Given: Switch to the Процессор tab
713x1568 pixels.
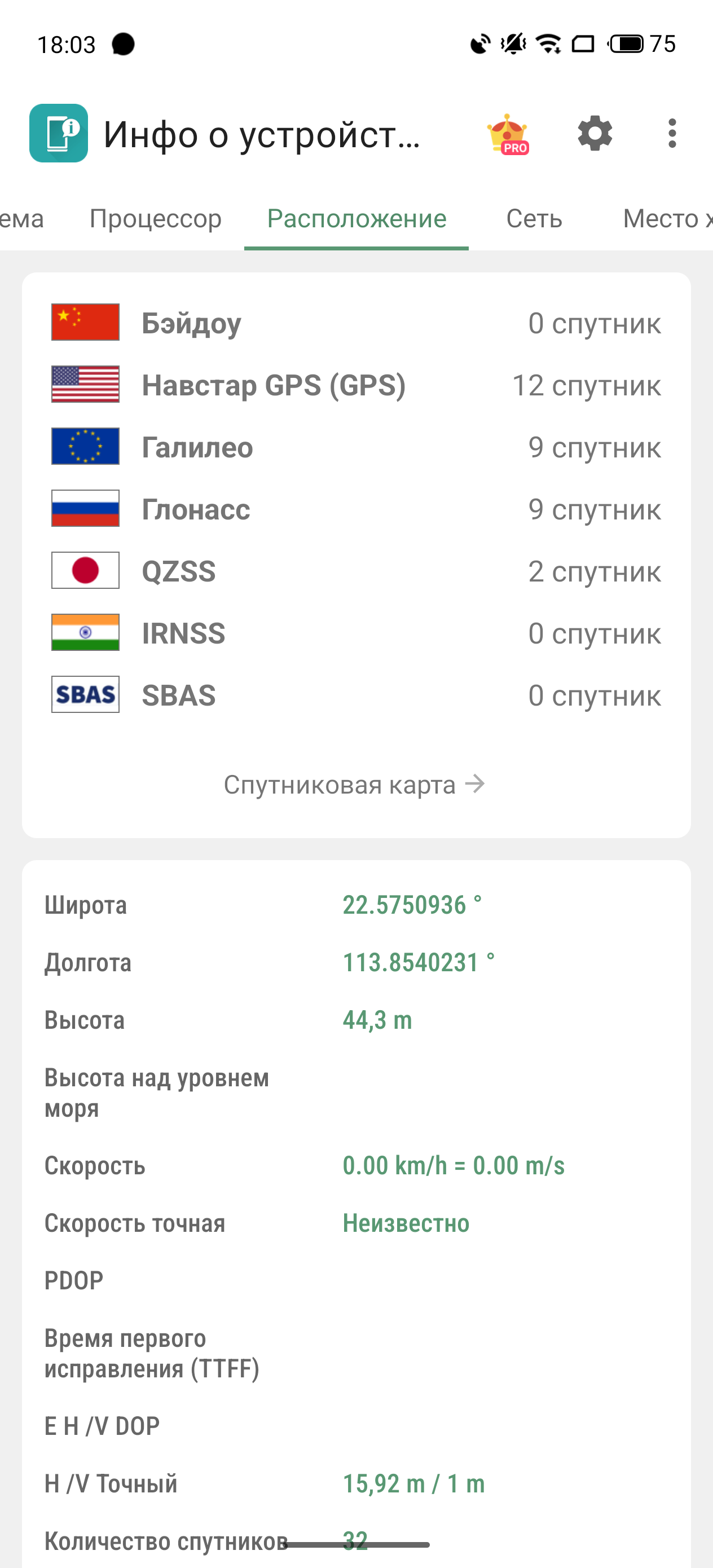Looking at the screenshot, I should [155, 218].
